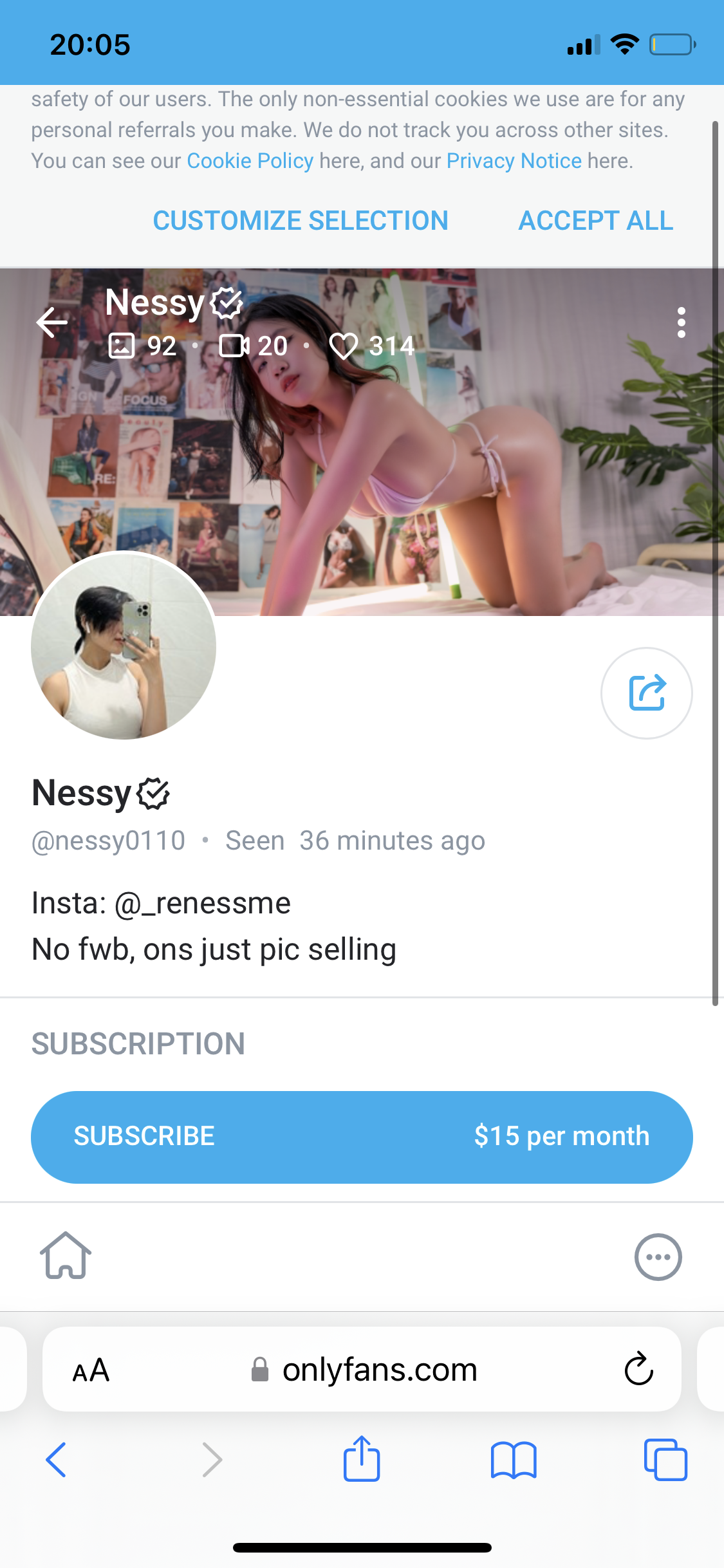Choose Customize Selection for cookies
Screen dimensions: 724x1568
pos(300,221)
